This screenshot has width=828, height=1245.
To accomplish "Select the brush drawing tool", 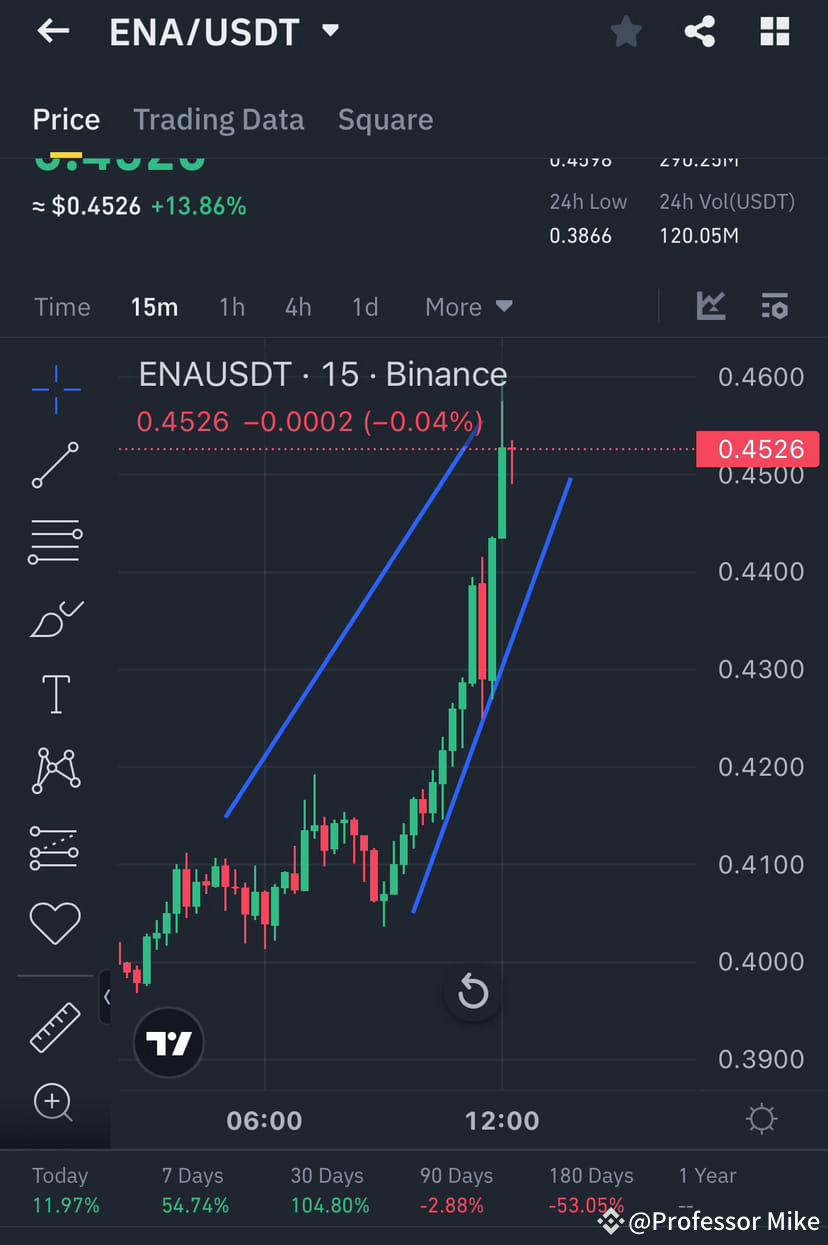I will (x=55, y=618).
